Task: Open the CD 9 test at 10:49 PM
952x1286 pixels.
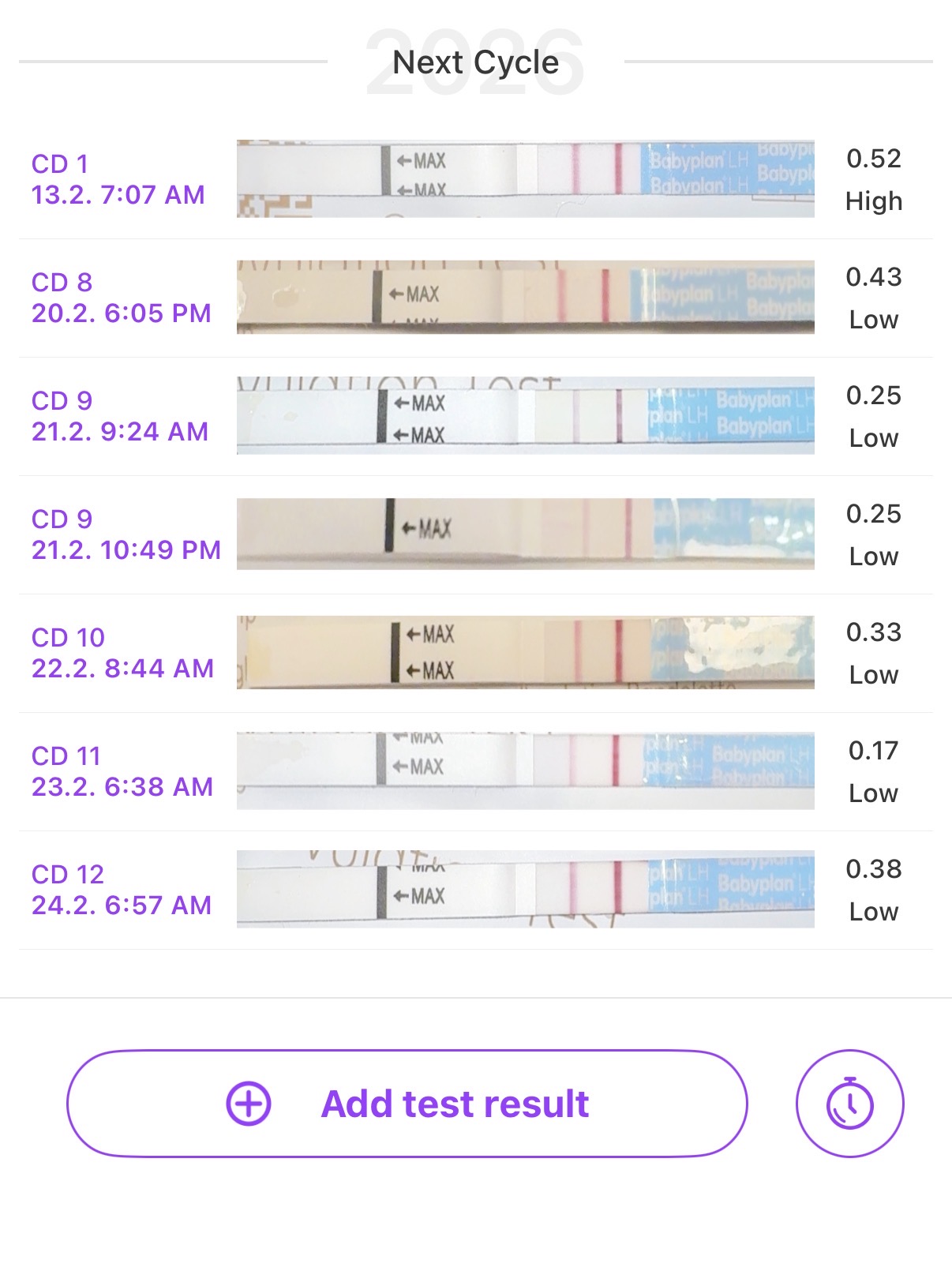Action: pyautogui.click(x=475, y=534)
